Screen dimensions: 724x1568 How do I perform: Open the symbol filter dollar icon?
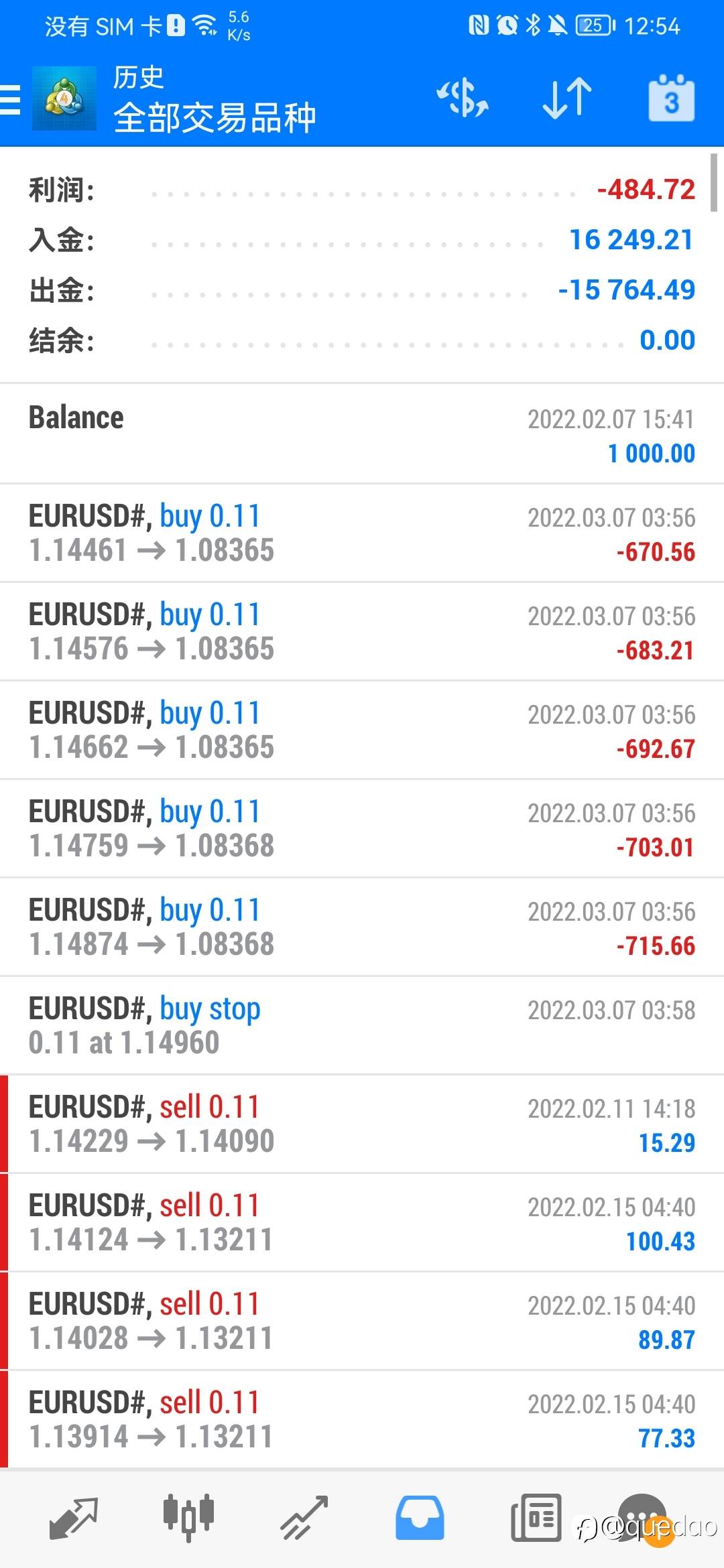(x=463, y=98)
